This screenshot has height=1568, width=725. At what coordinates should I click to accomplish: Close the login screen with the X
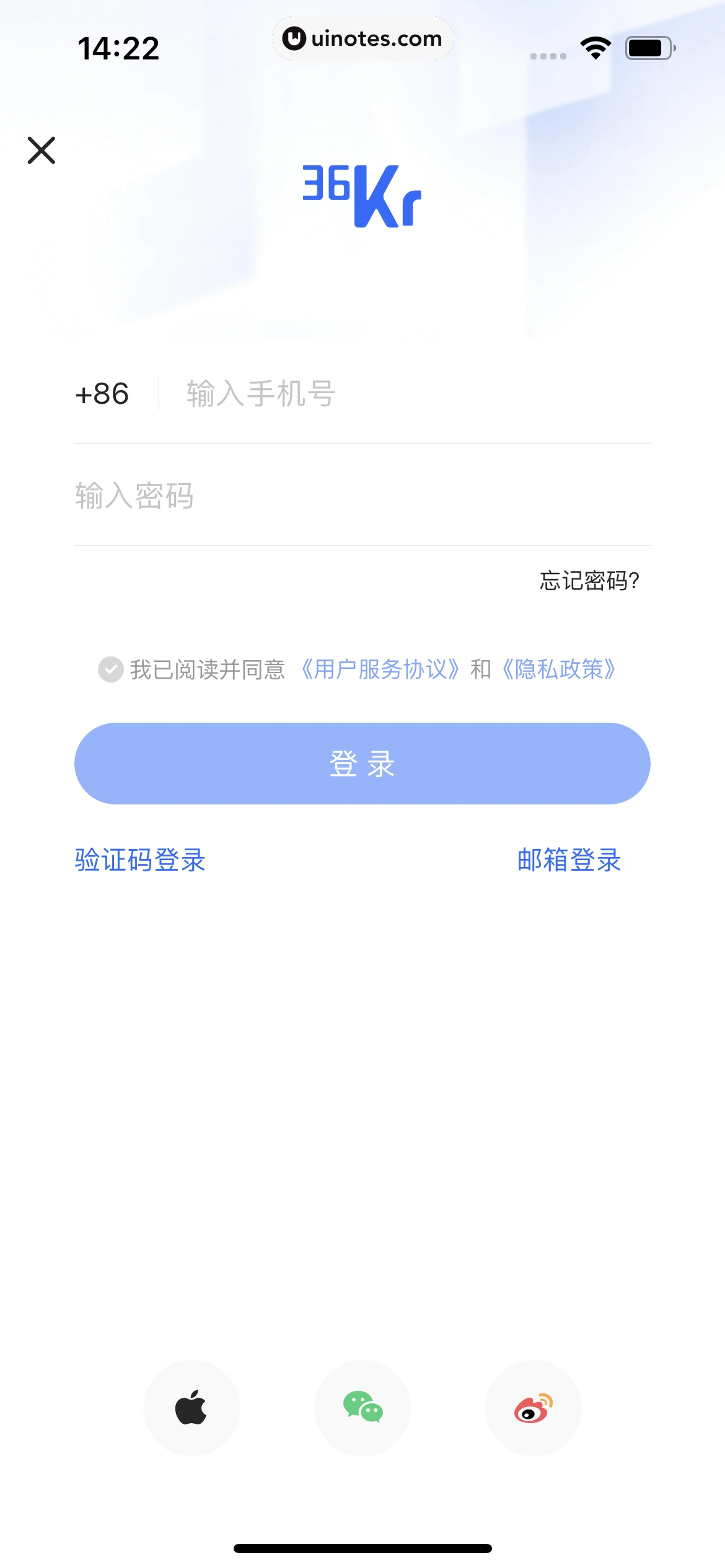[41, 150]
